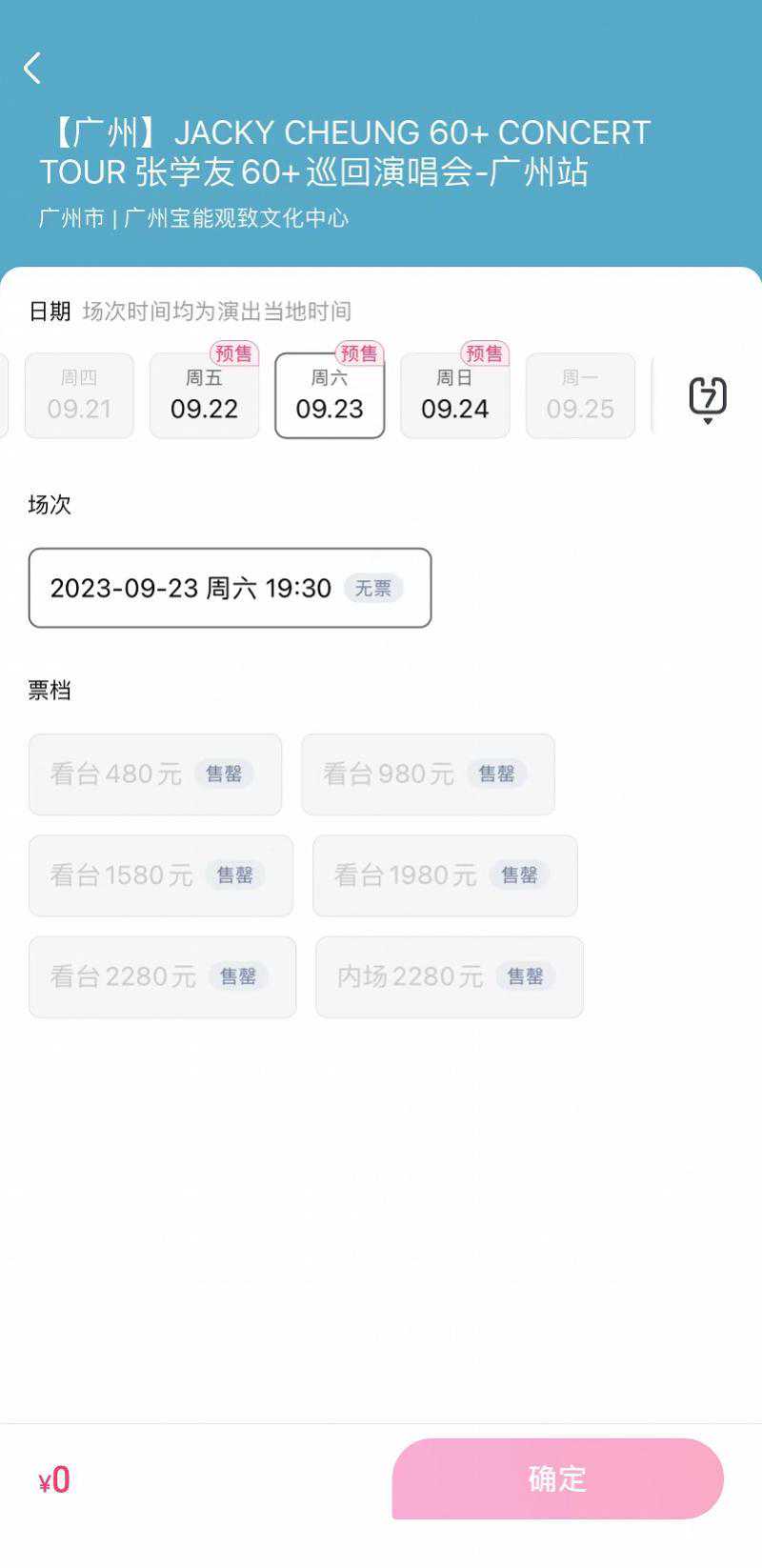Image resolution: width=762 pixels, height=1568 pixels.
Task: Select the Thursday 09.21 date
Action: (x=79, y=396)
